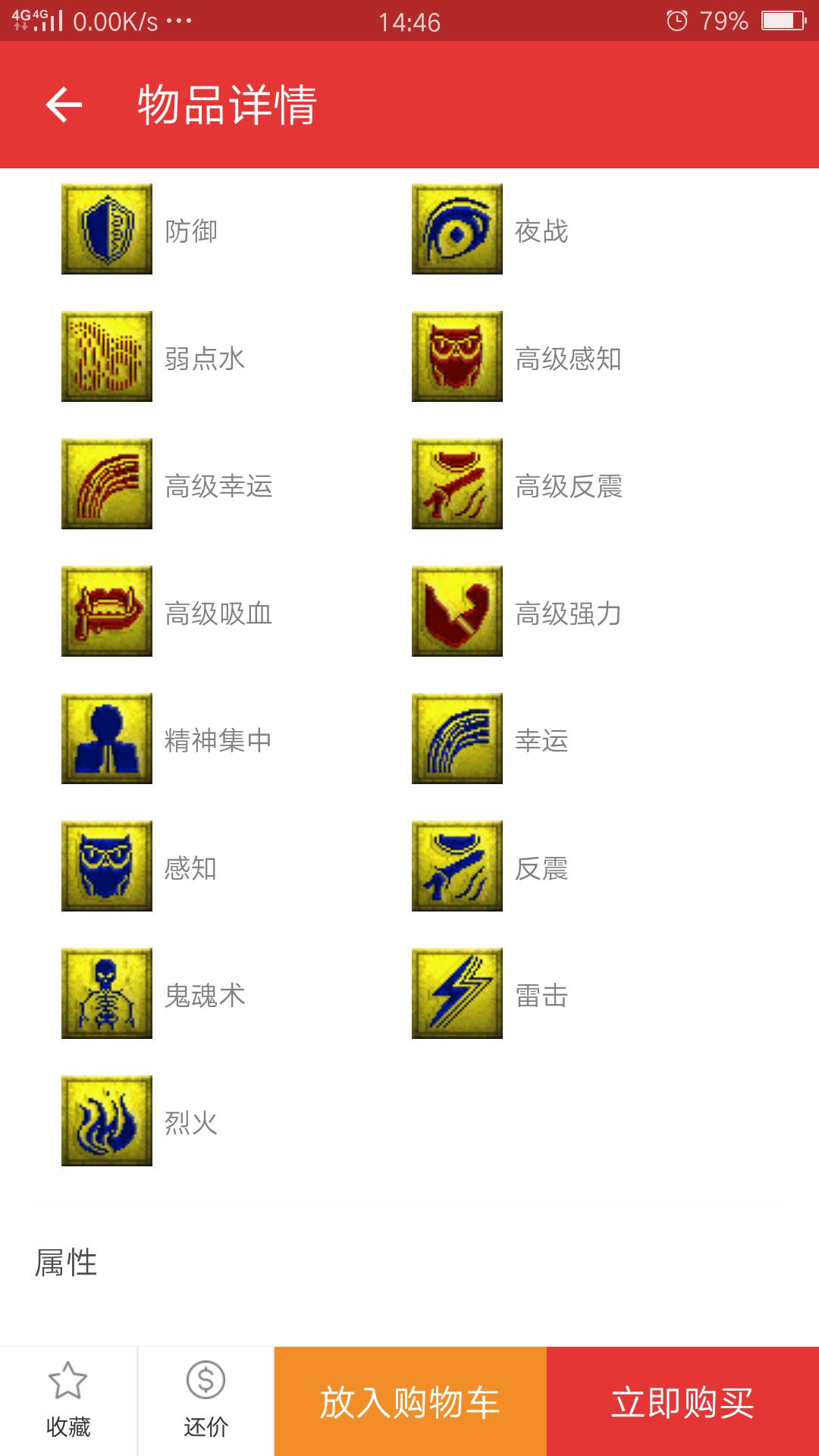The width and height of the screenshot is (819, 1456).
Task: Go back from 物品详情 page
Action: click(x=64, y=105)
